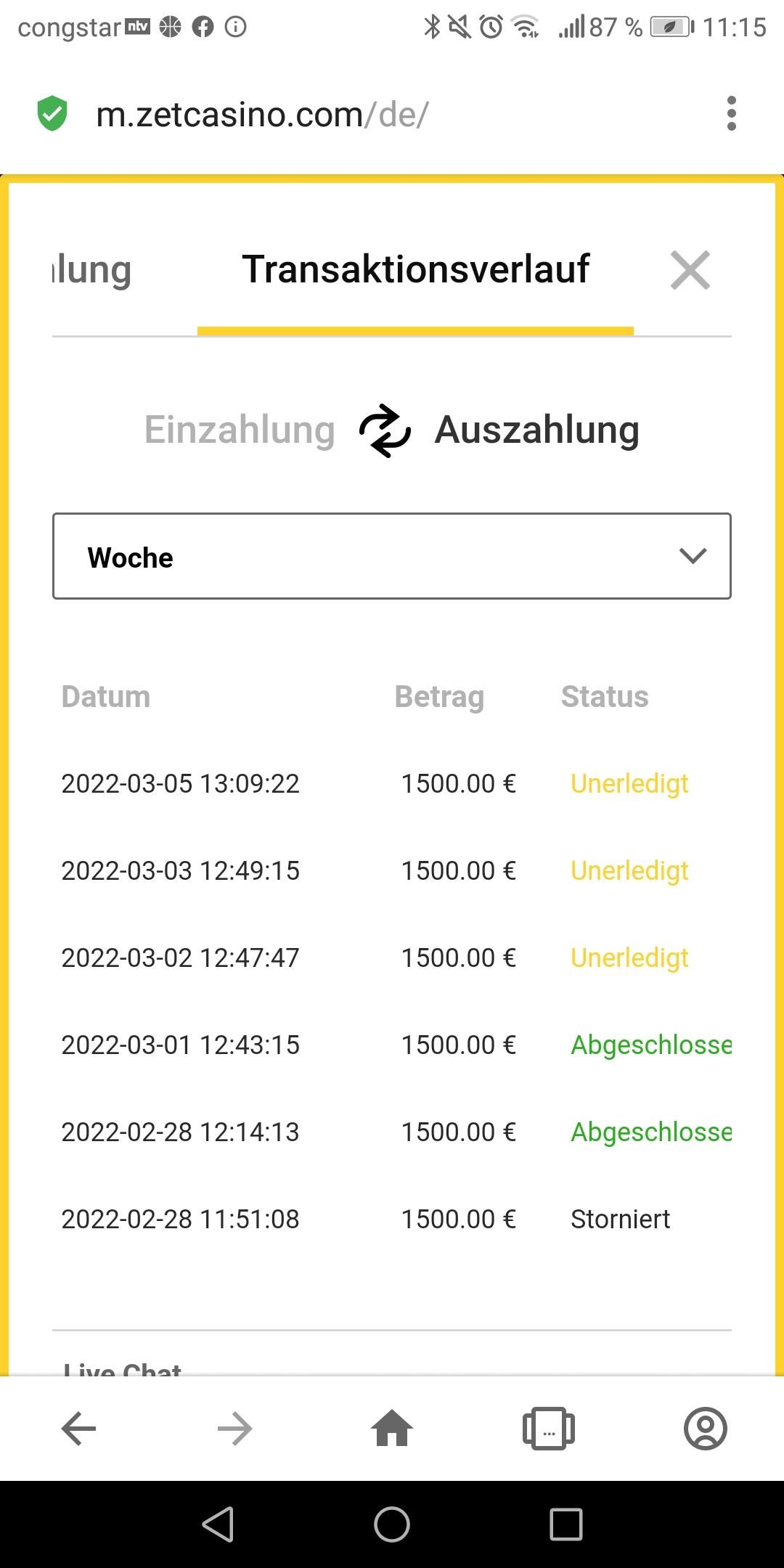The height and width of the screenshot is (1568, 784).
Task: Select the Transaktionsverlauf tab
Action: [x=415, y=270]
